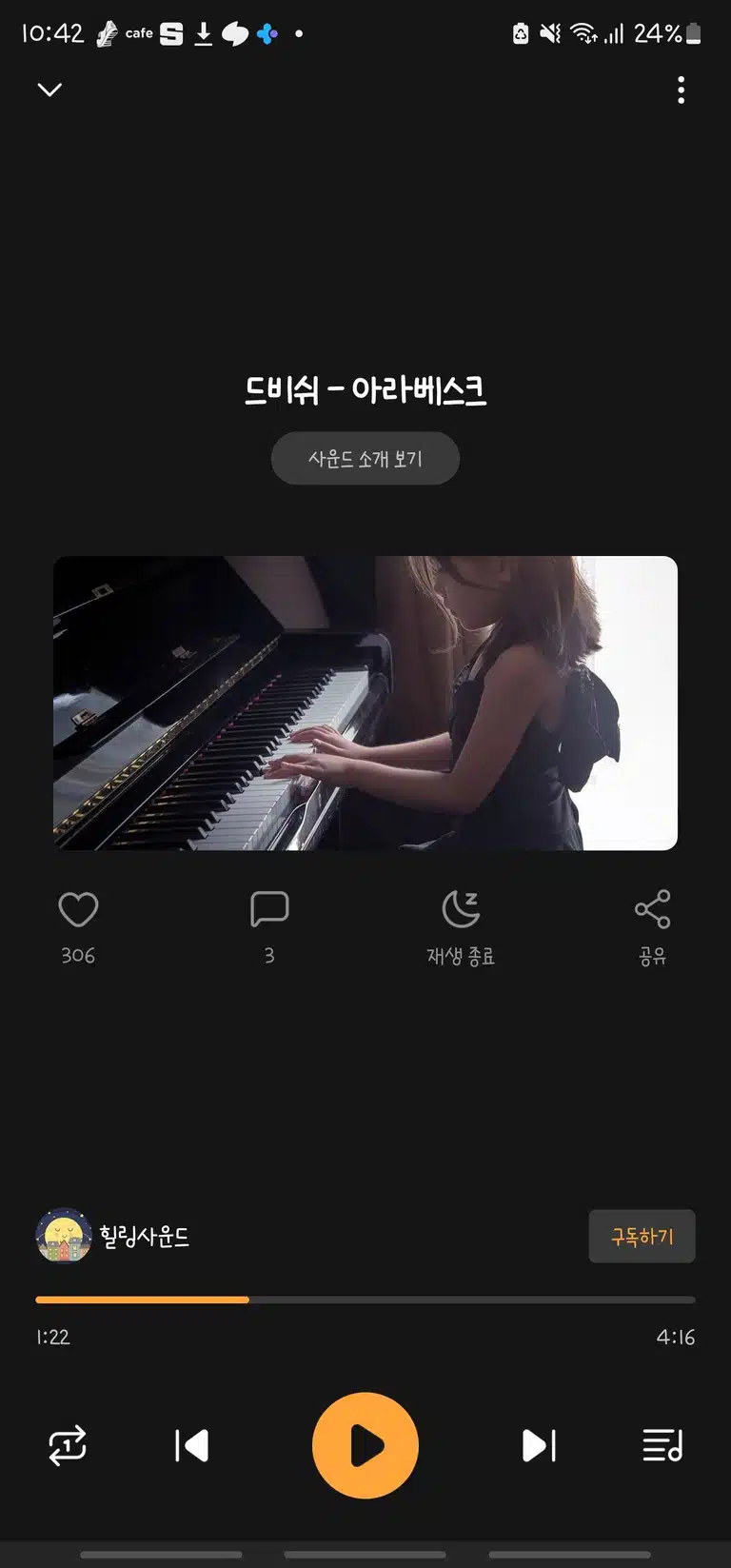Subscribe with the 구독하기 button
731x1568 pixels.
click(x=642, y=1237)
